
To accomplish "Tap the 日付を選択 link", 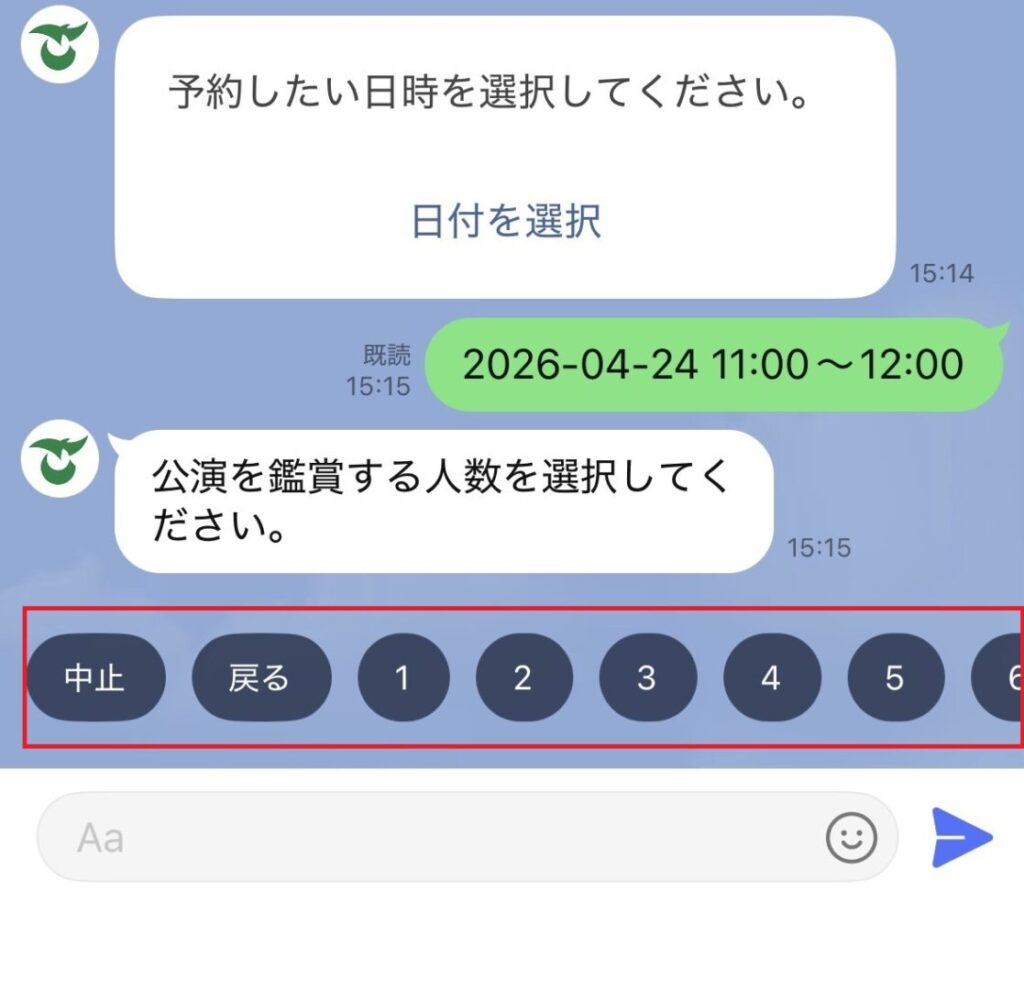I will coord(506,221).
